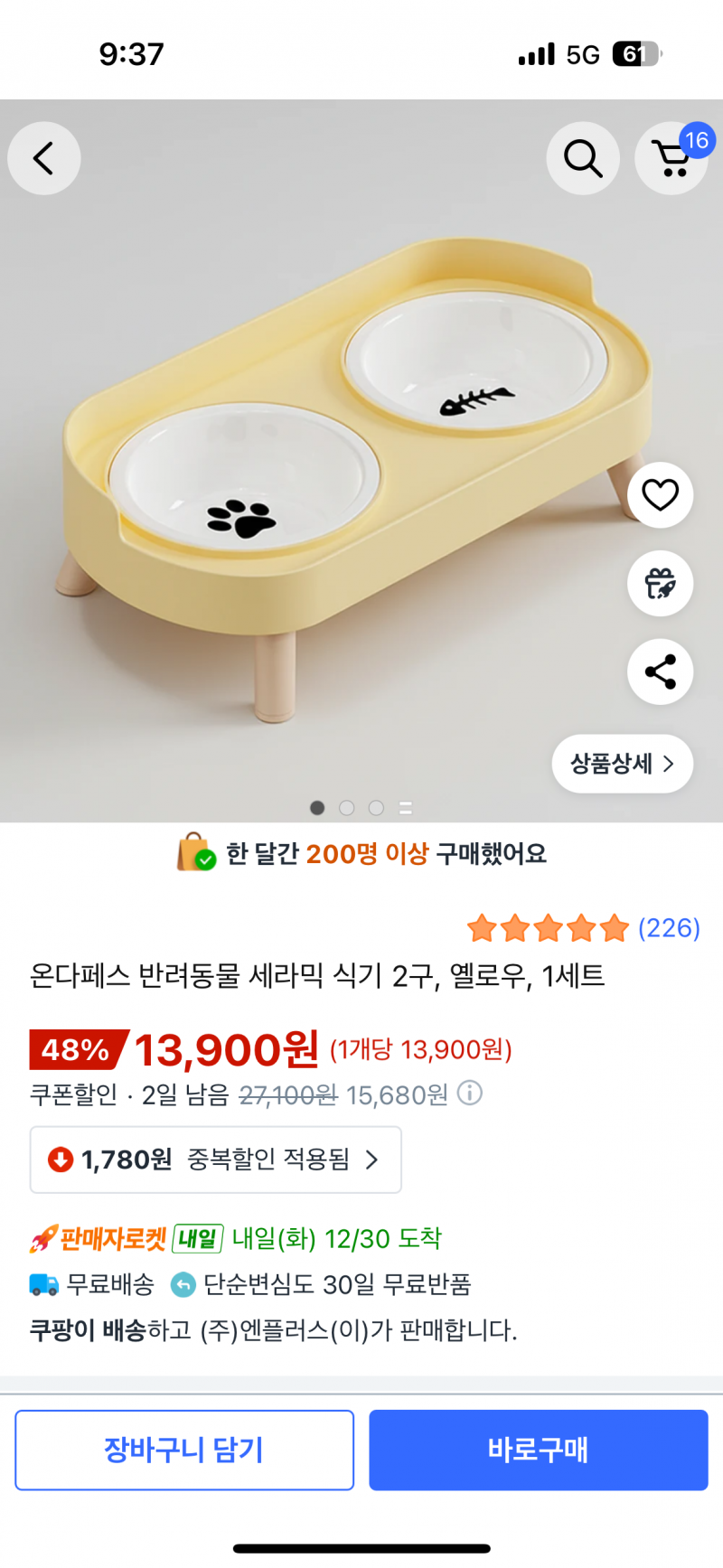Tap 바로구매 to buy now
This screenshot has width=723, height=1568.
[538, 1450]
